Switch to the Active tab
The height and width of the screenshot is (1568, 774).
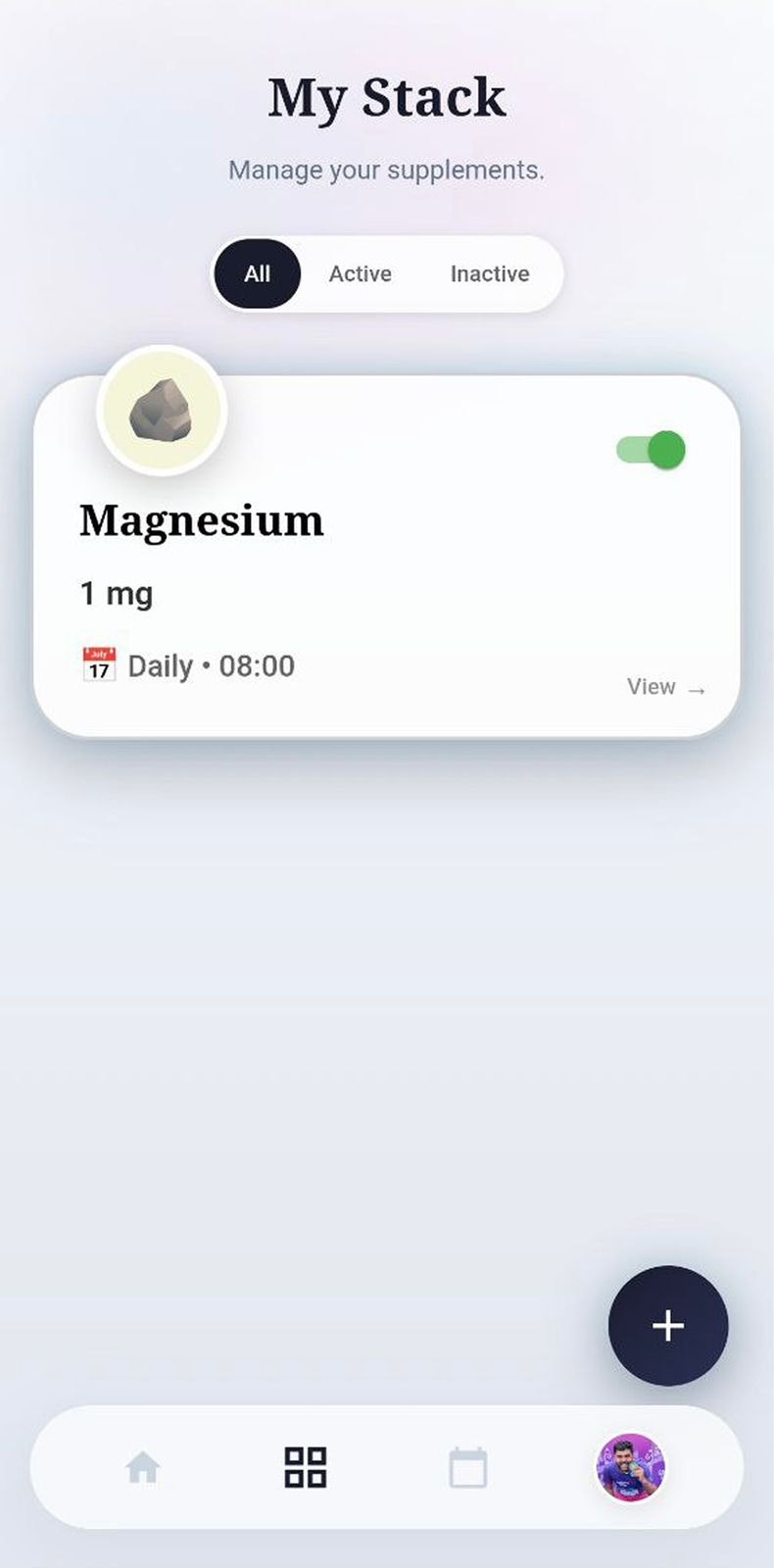[360, 274]
